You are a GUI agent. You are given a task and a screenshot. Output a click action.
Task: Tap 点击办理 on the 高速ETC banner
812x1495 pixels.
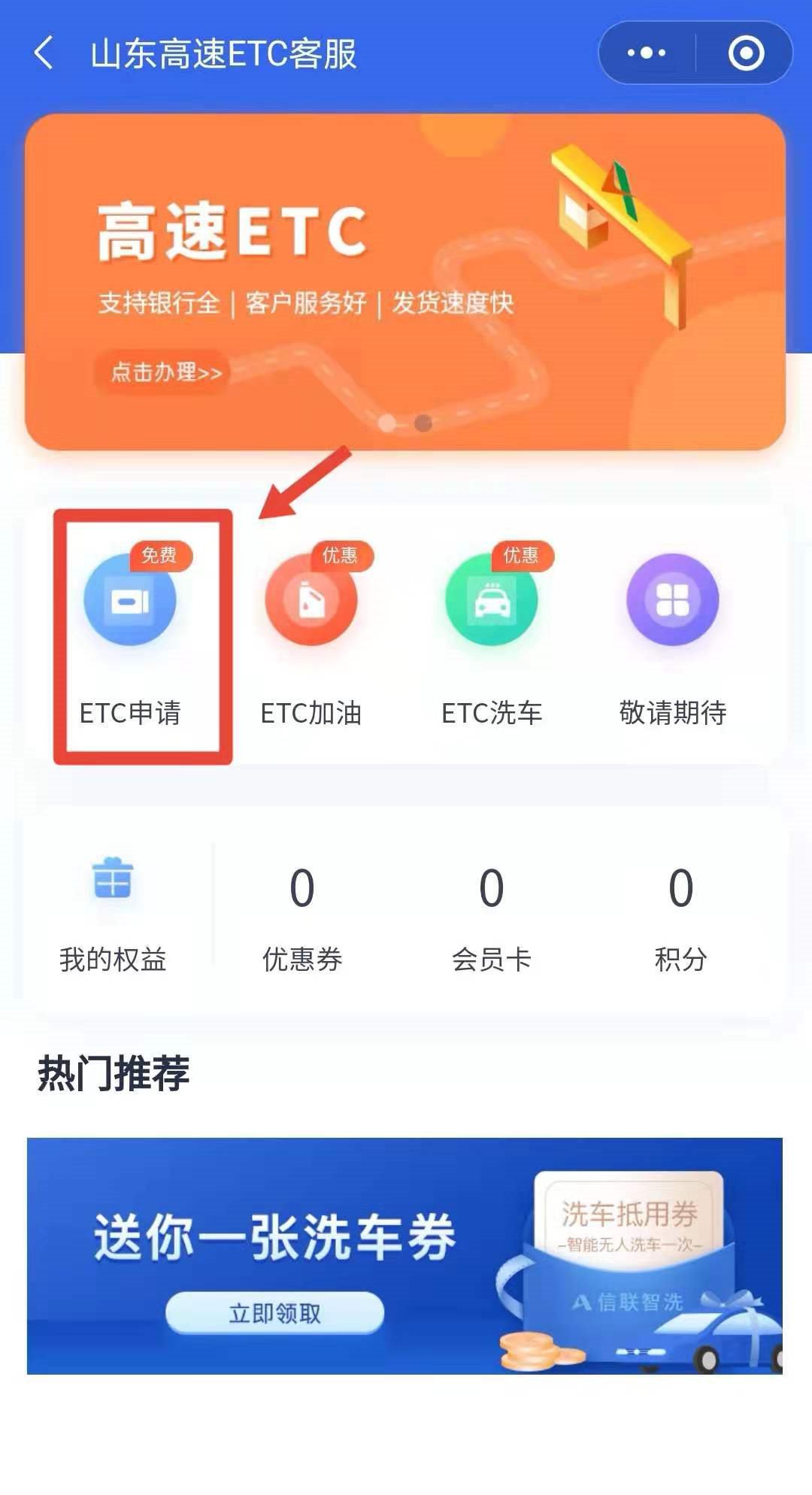tap(165, 372)
